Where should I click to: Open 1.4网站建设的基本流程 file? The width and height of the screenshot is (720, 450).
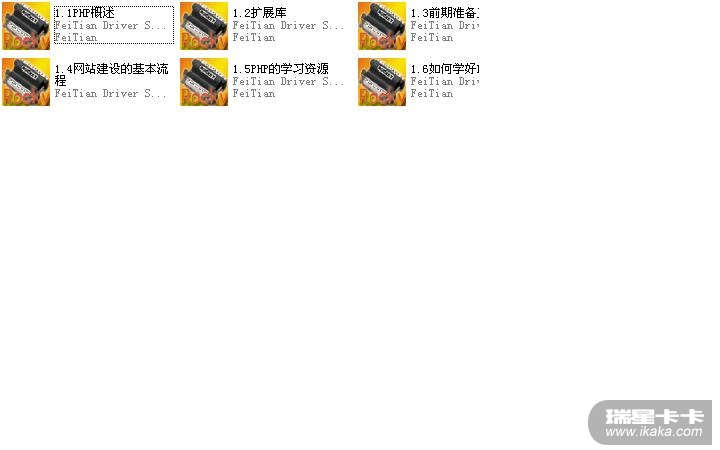(26, 82)
